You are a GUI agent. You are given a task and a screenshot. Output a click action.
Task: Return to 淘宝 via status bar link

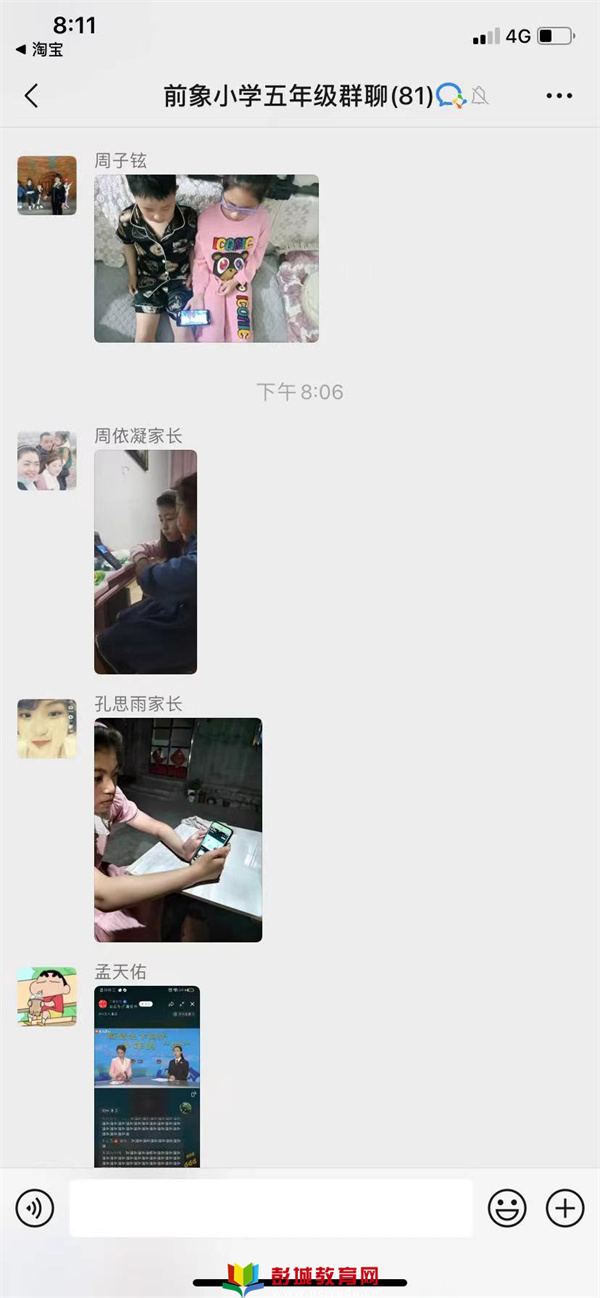tap(40, 49)
